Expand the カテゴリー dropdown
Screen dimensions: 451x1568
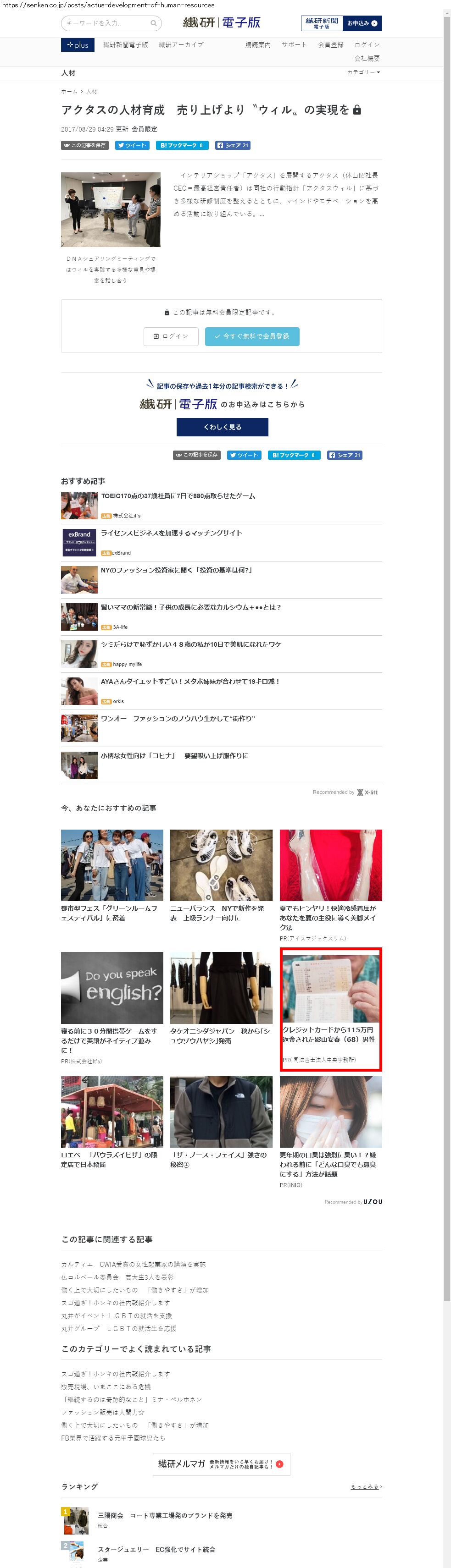(x=364, y=72)
